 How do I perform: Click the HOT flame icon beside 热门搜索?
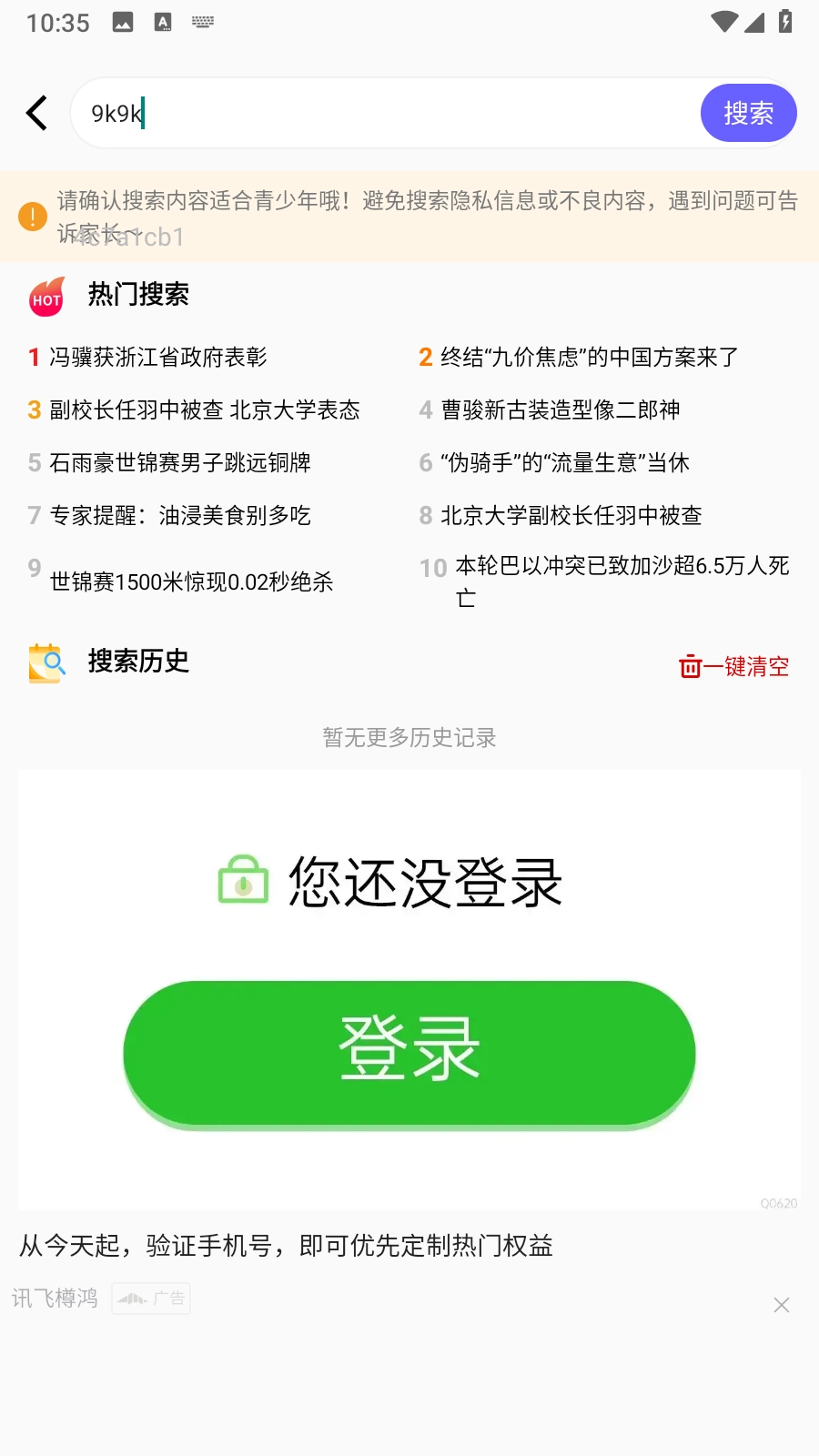tap(45, 297)
